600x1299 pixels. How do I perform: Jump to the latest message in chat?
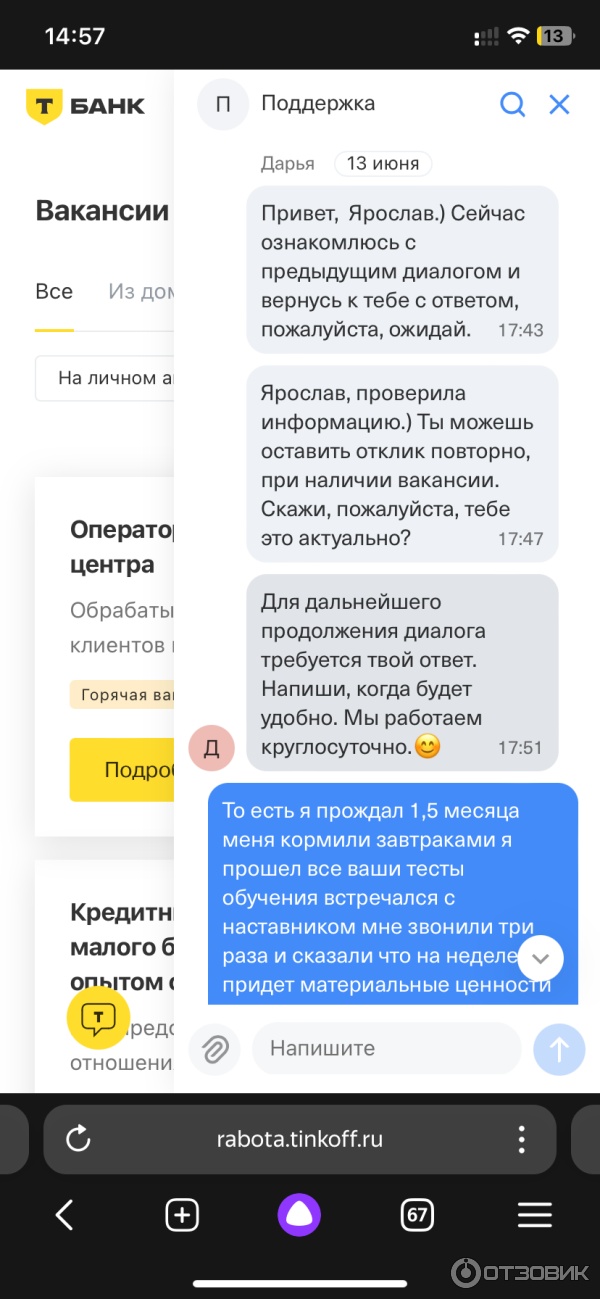(541, 958)
